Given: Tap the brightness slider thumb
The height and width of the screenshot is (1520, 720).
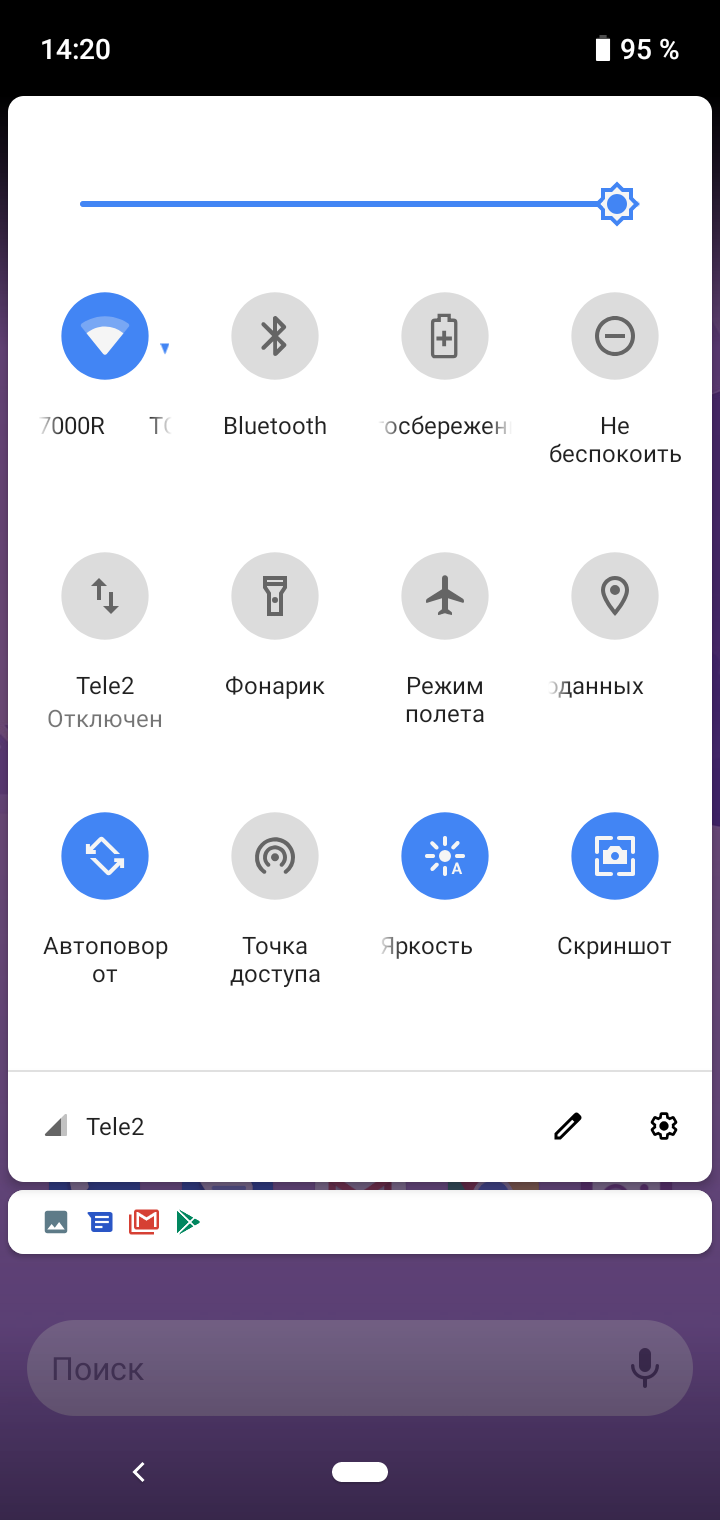Looking at the screenshot, I should pos(617,205).
